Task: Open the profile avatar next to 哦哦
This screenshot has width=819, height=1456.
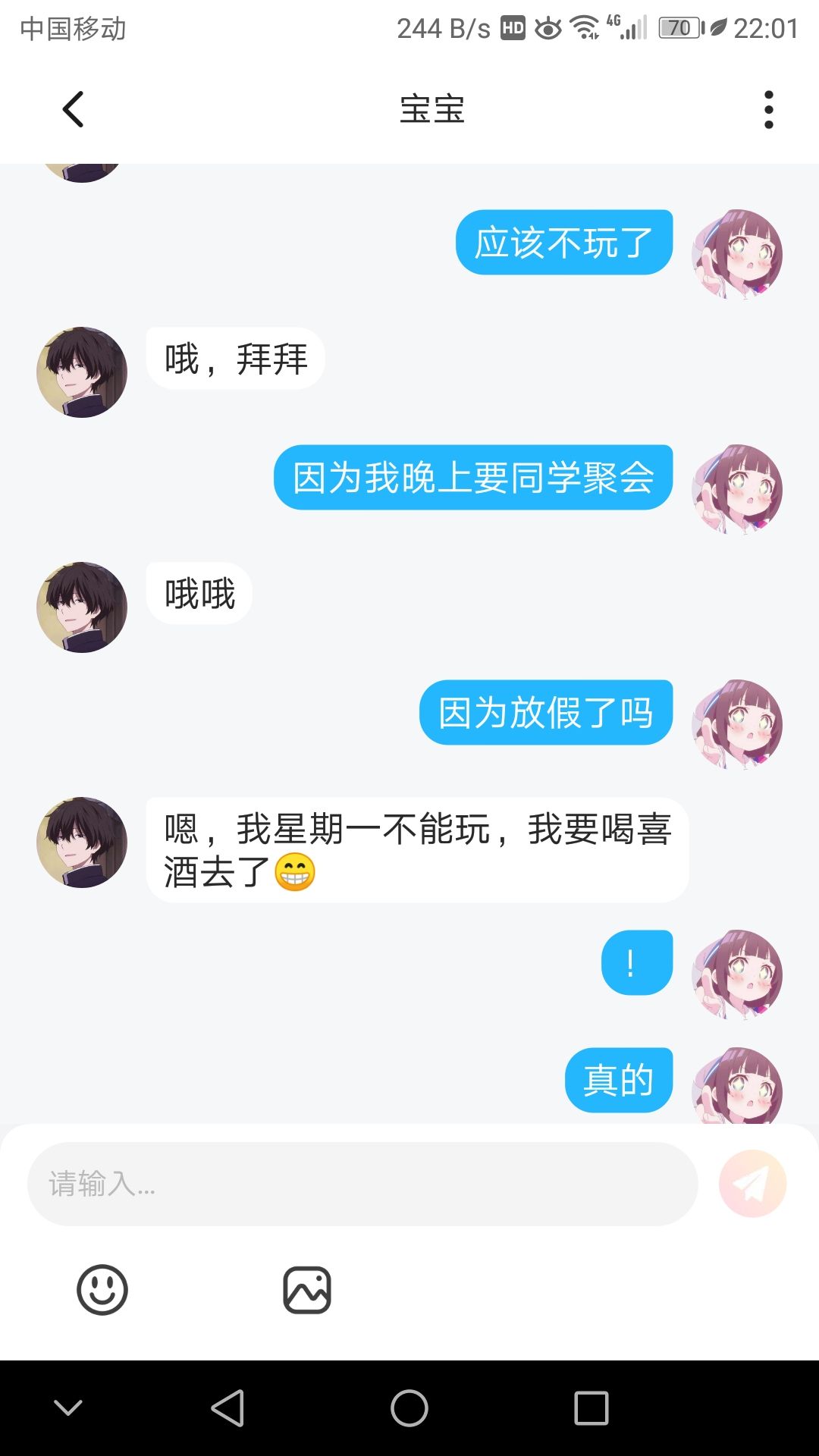Action: [x=82, y=607]
